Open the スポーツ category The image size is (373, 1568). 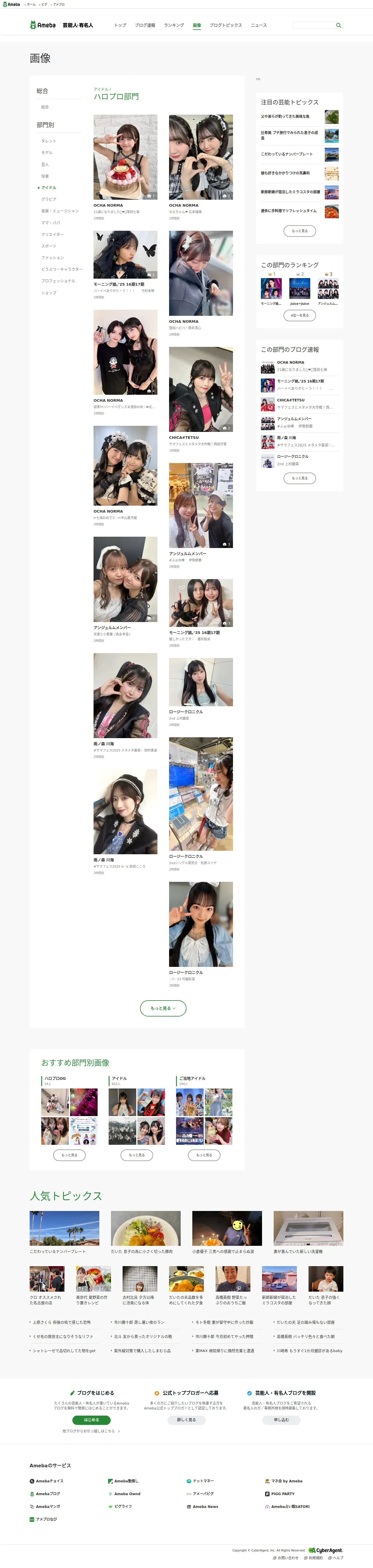pyautogui.click(x=49, y=246)
